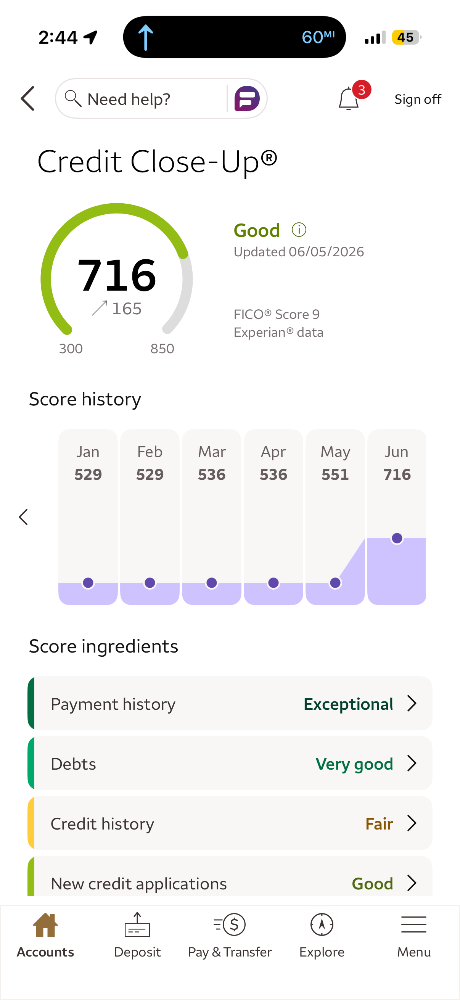Switch to the Accounts tab

[x=45, y=936]
